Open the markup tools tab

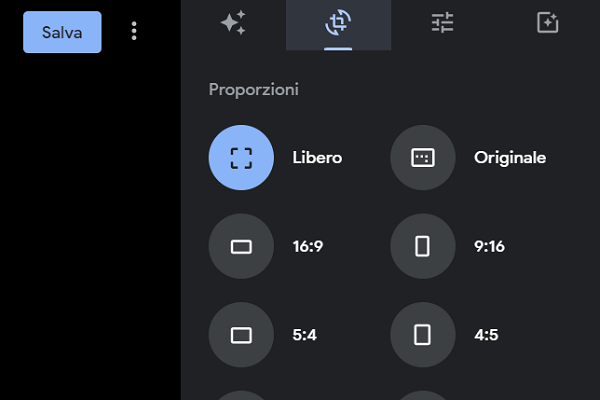547,24
